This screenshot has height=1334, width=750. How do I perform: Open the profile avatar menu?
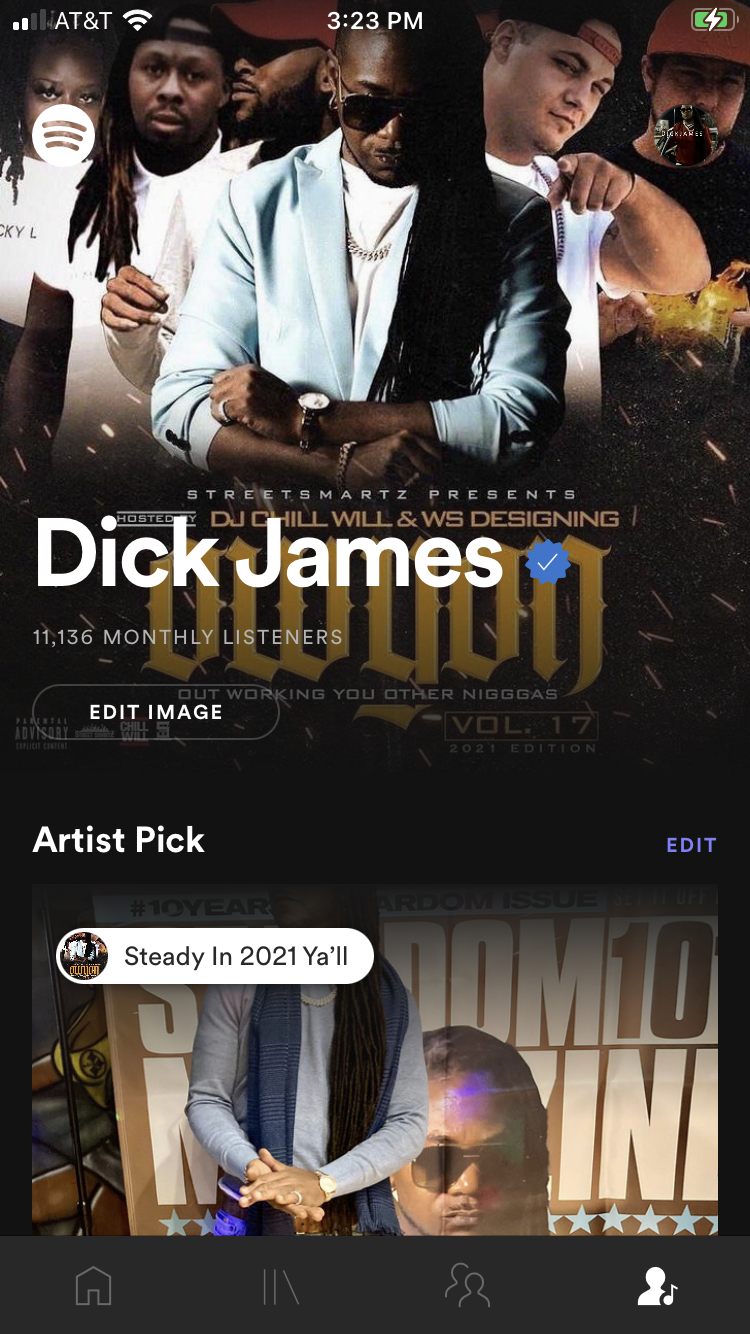tap(685, 134)
